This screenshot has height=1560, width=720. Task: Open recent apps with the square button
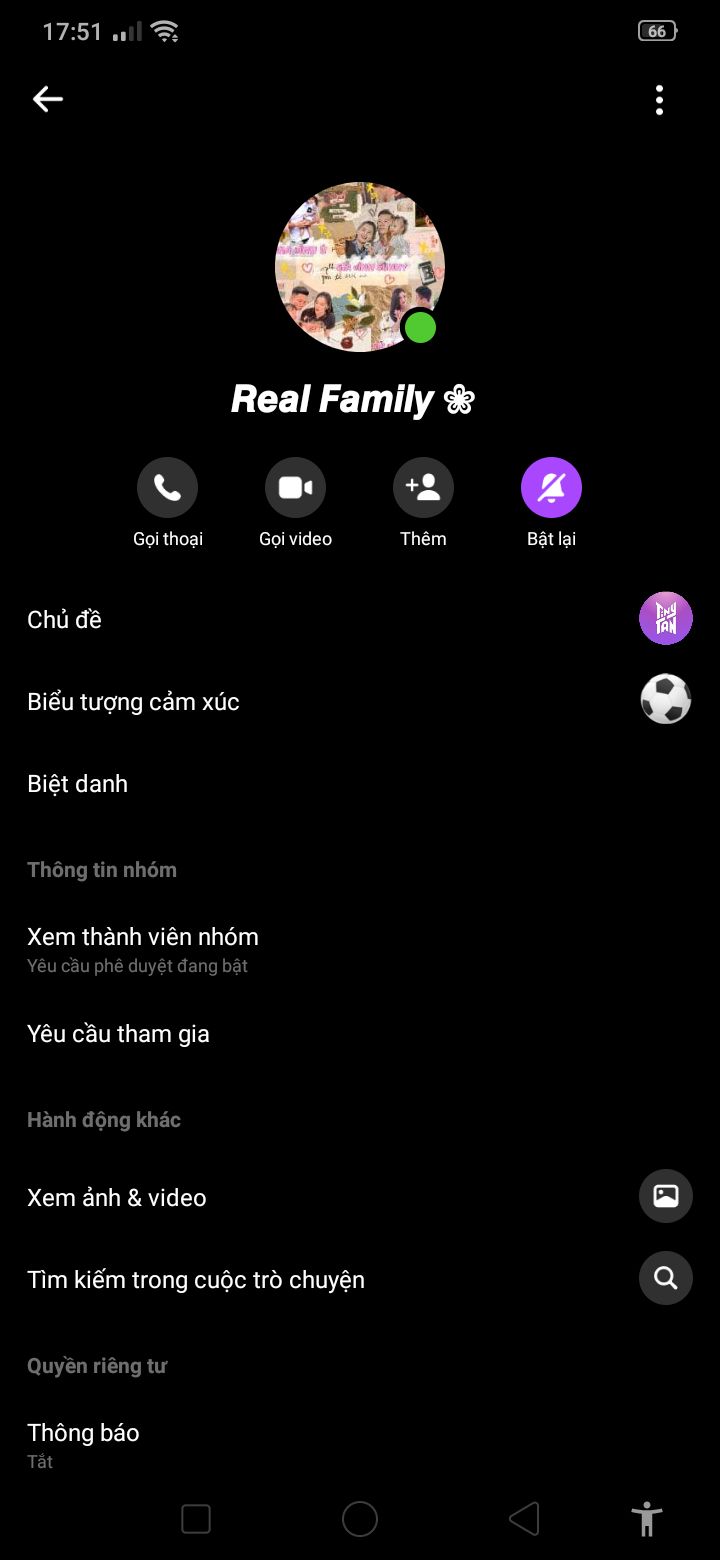[196, 1519]
